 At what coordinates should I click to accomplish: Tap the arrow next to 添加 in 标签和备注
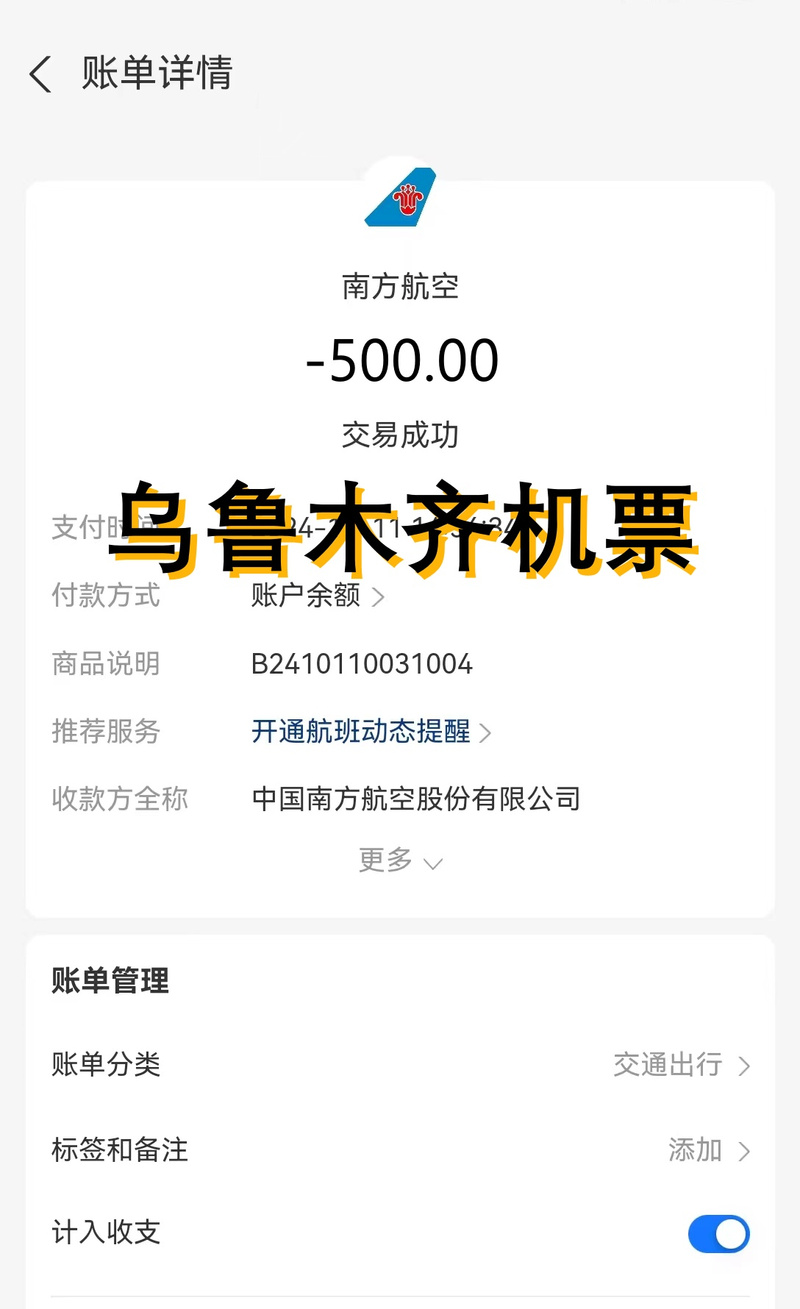742,1151
